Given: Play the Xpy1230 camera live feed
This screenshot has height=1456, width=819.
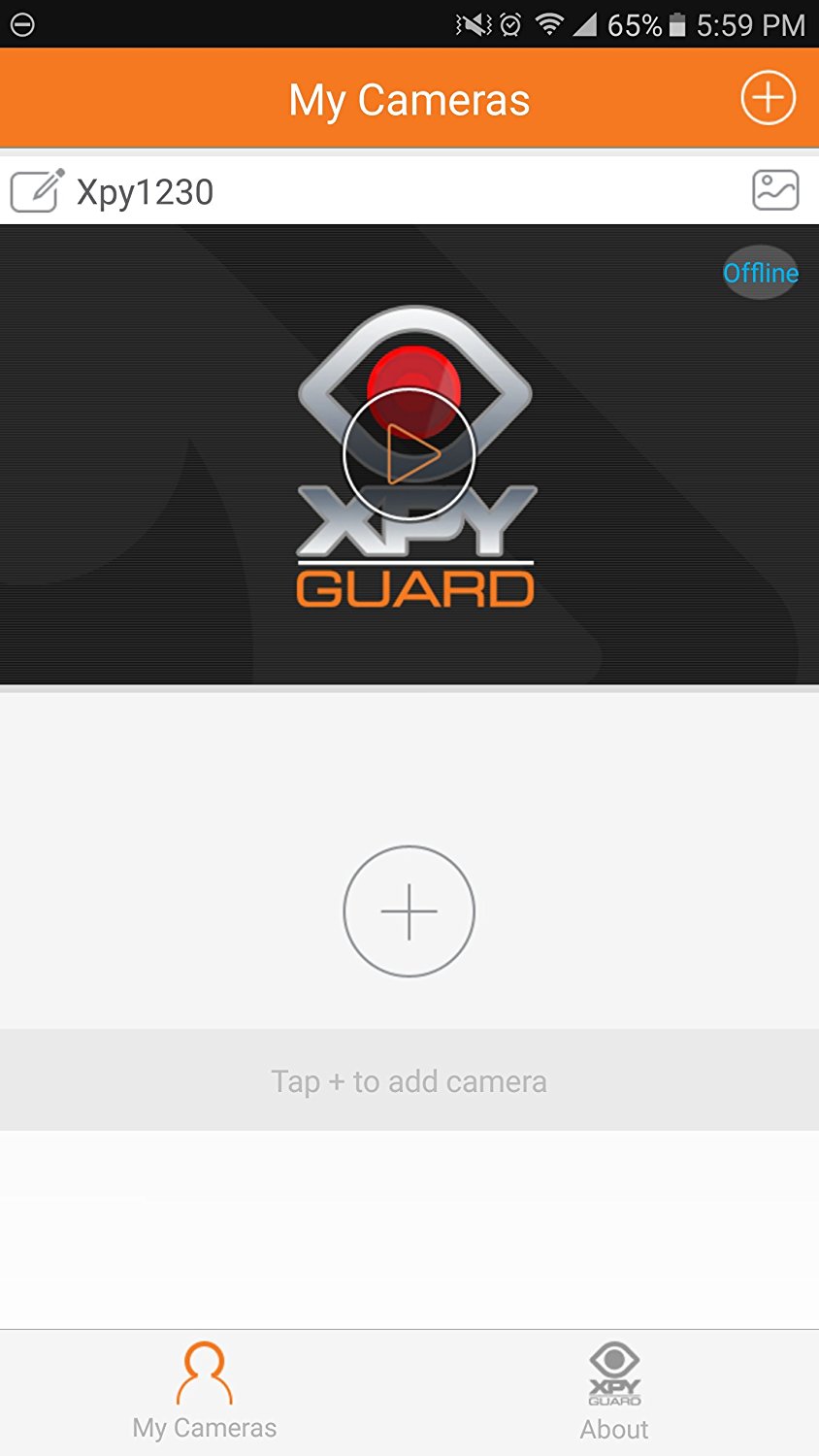Looking at the screenshot, I should click(x=409, y=453).
